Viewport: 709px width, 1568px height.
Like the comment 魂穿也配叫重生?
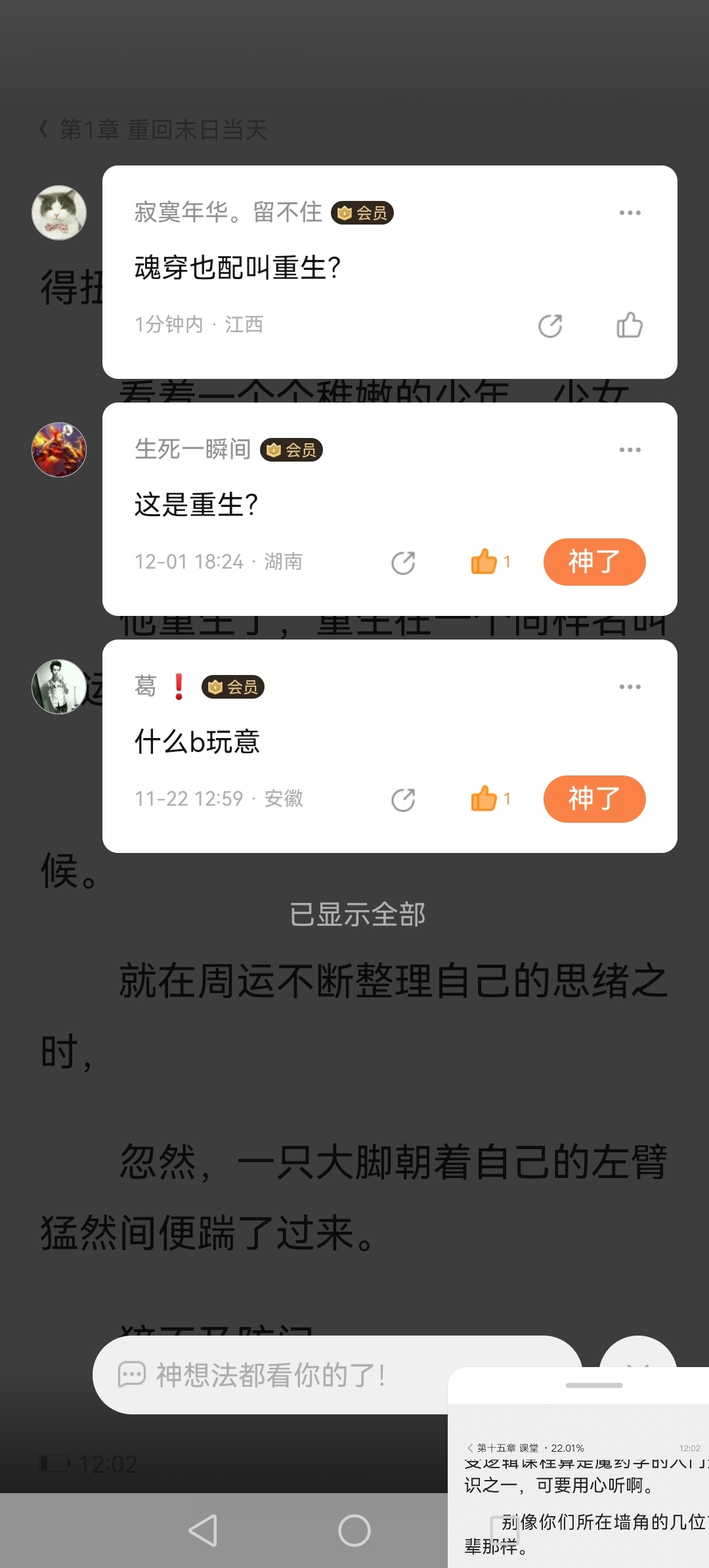630,325
